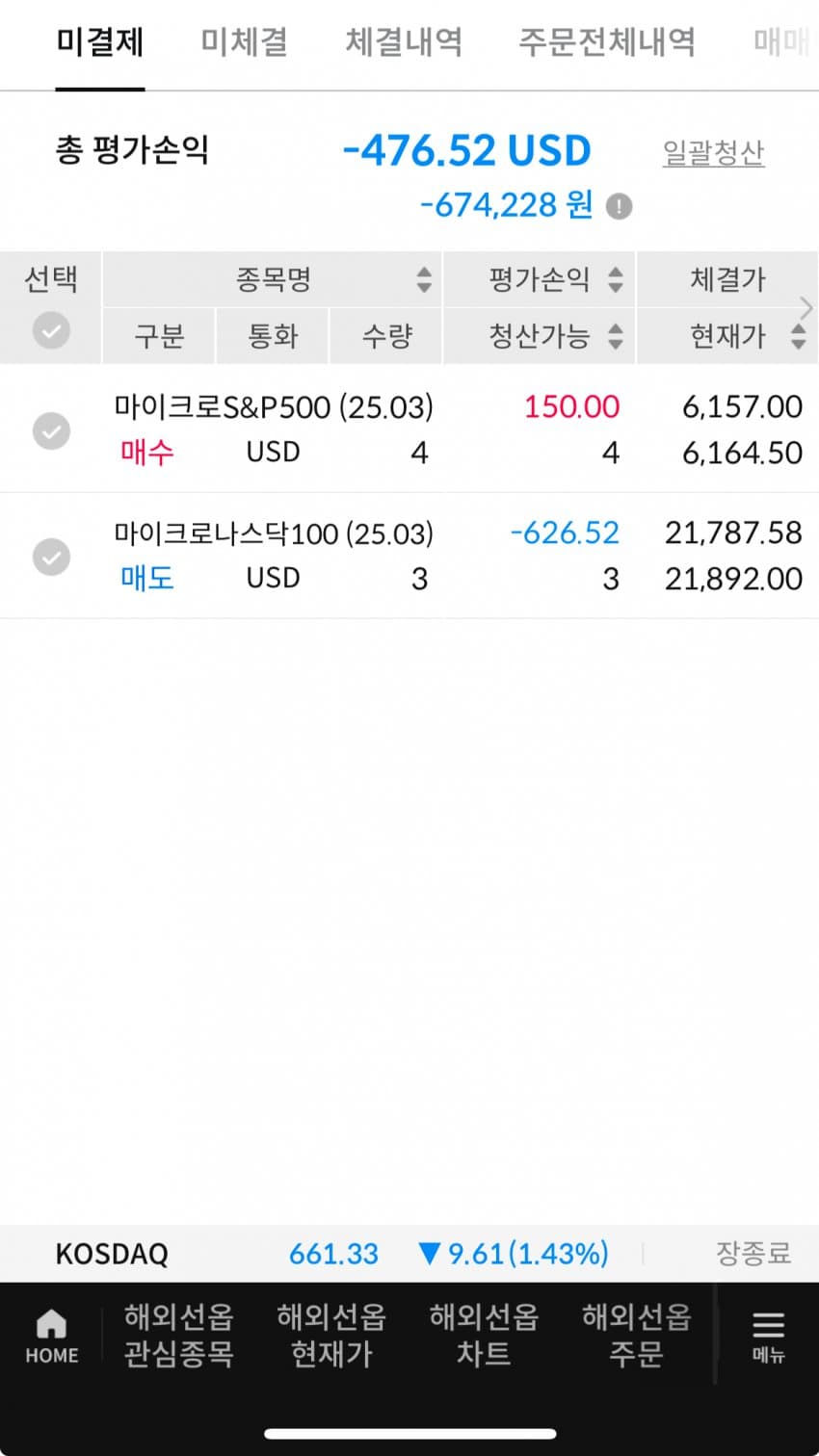Viewport: 819px width, 1456px height.
Task: Sort the list by 현재가
Action: coord(798,336)
